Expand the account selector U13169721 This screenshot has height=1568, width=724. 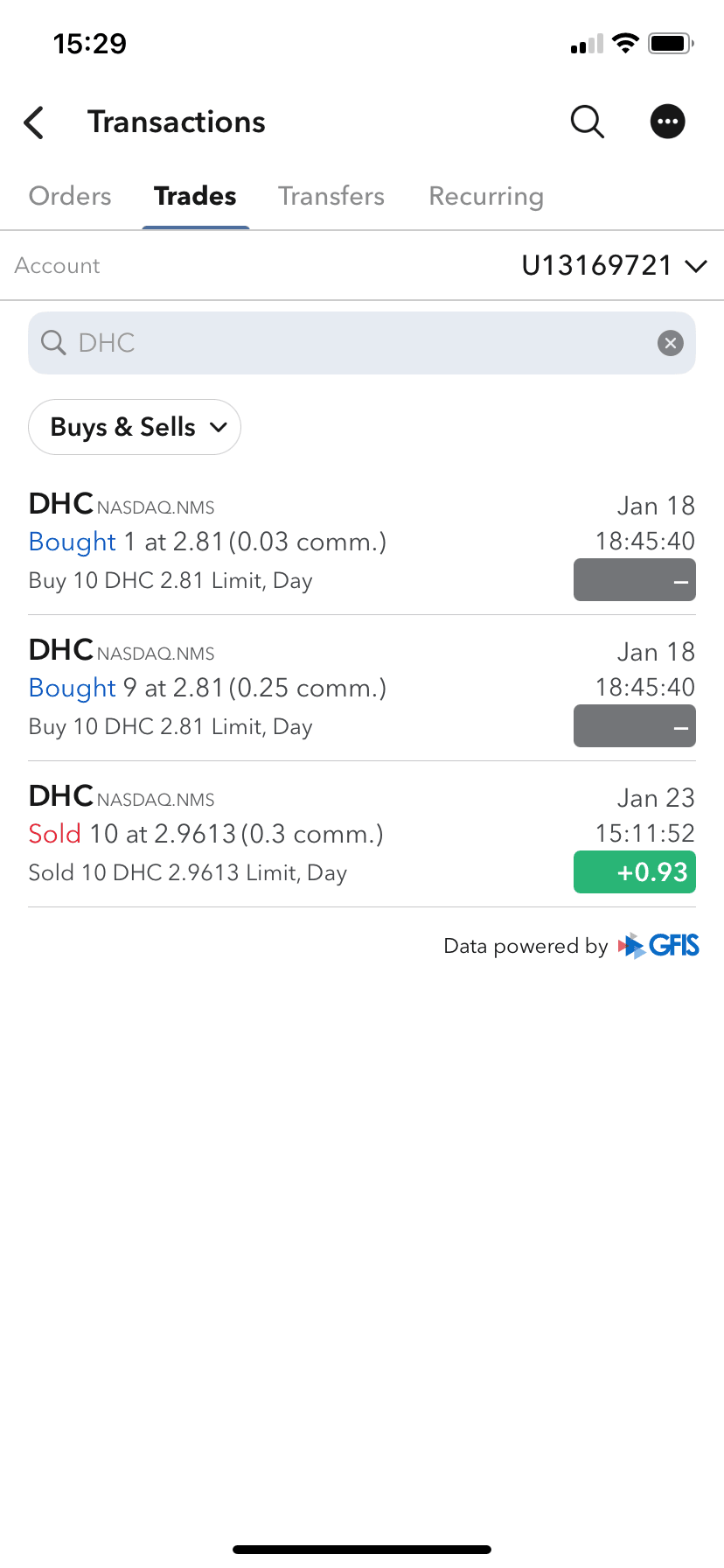[613, 265]
